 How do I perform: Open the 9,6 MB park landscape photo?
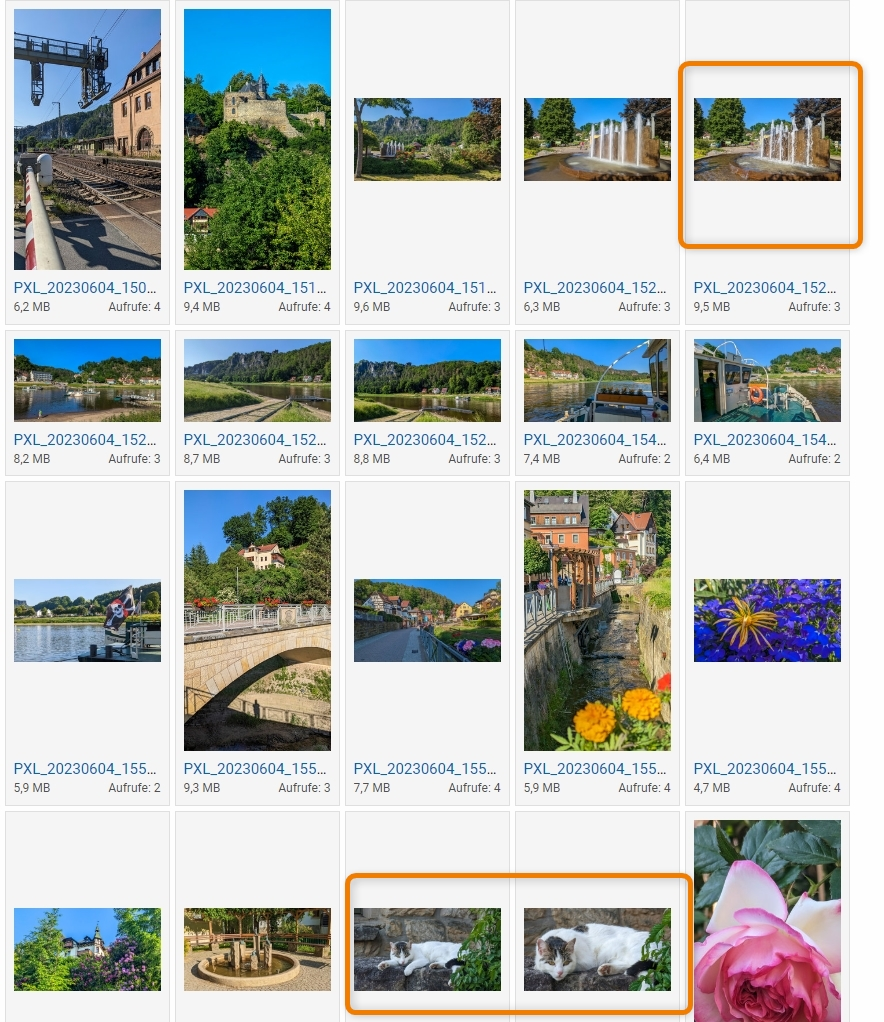427,139
